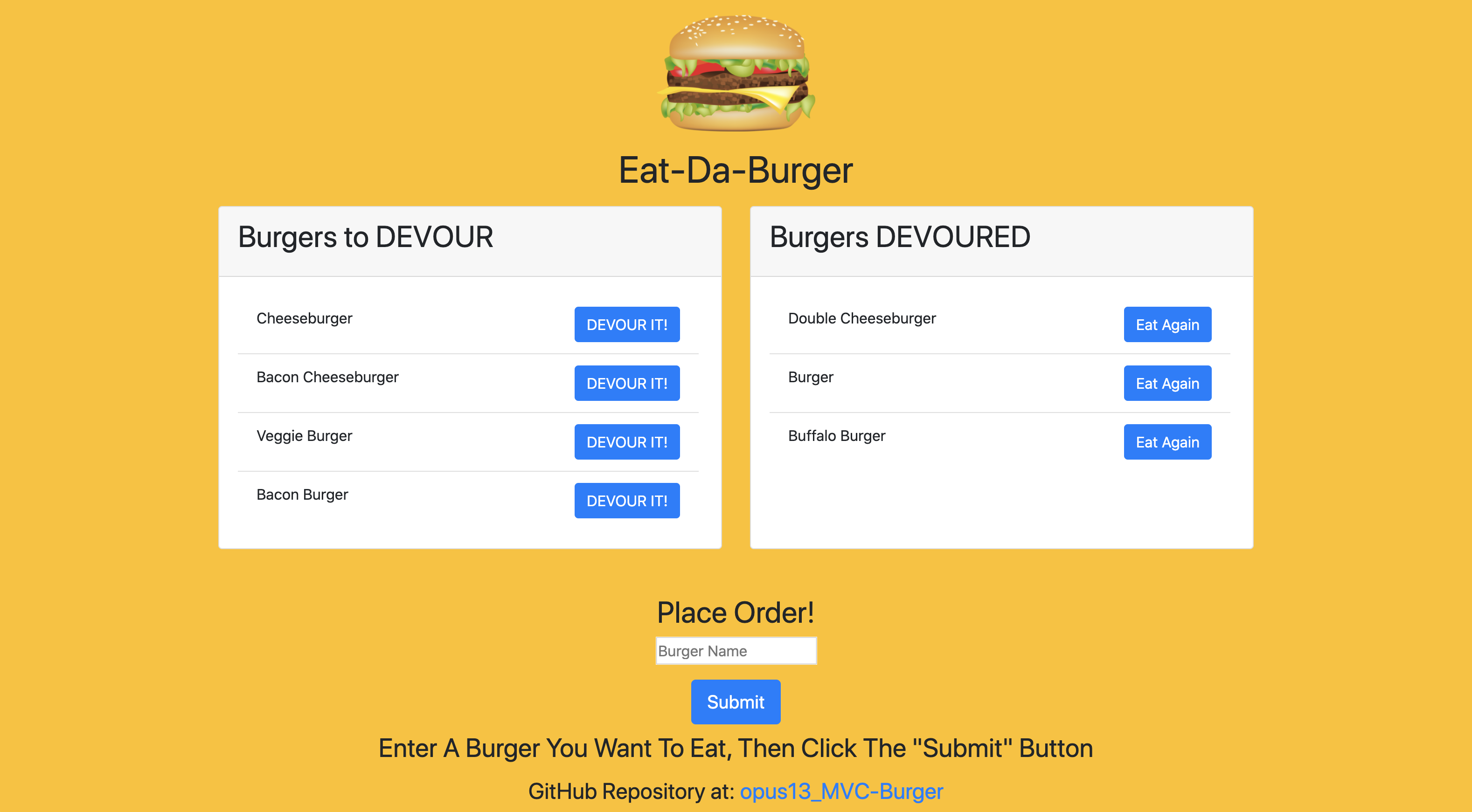The image size is (1472, 812).
Task: Focus the Burger Name input field
Action: tap(736, 651)
